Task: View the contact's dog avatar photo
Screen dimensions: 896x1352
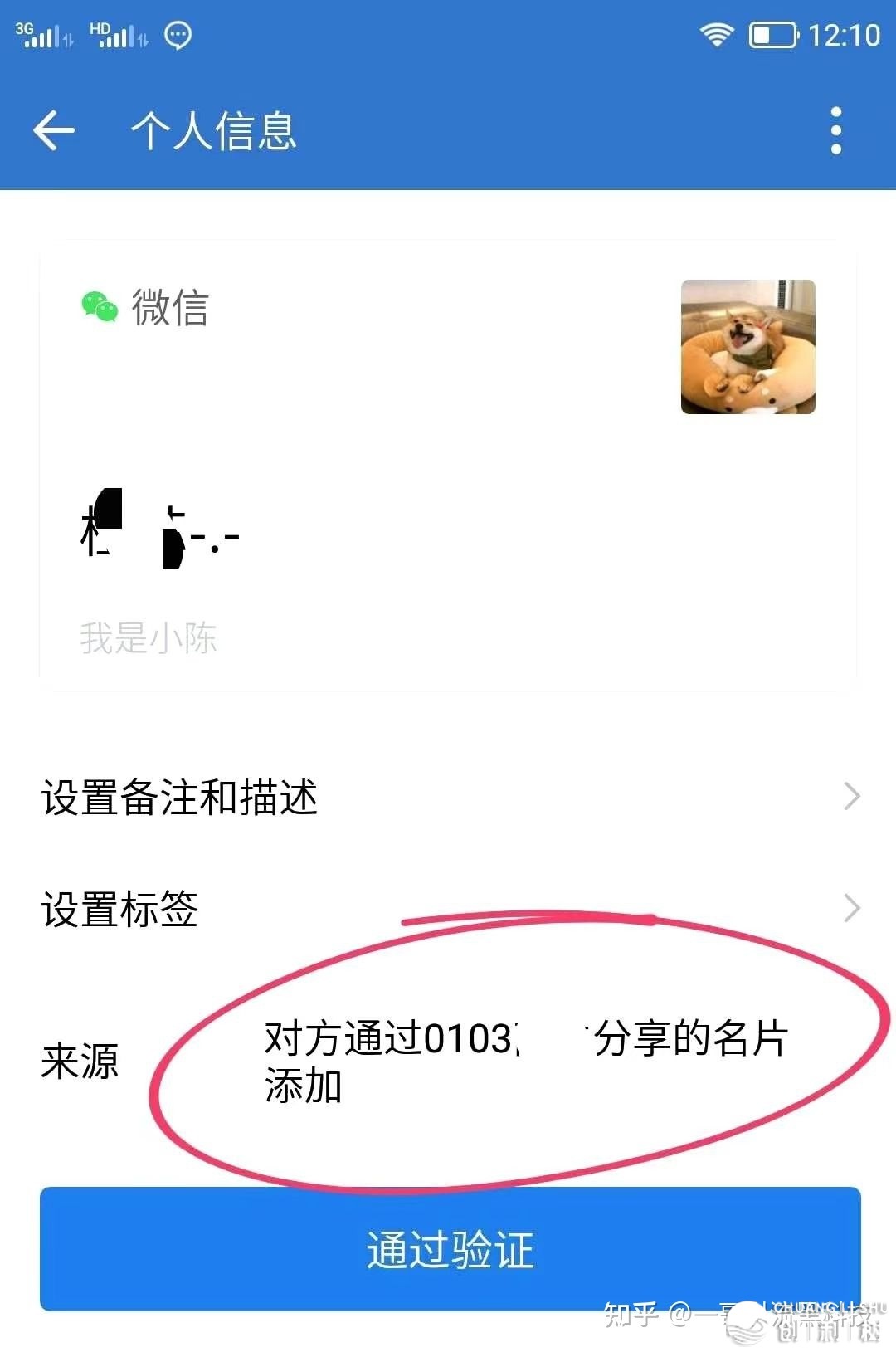Action: coord(747,347)
